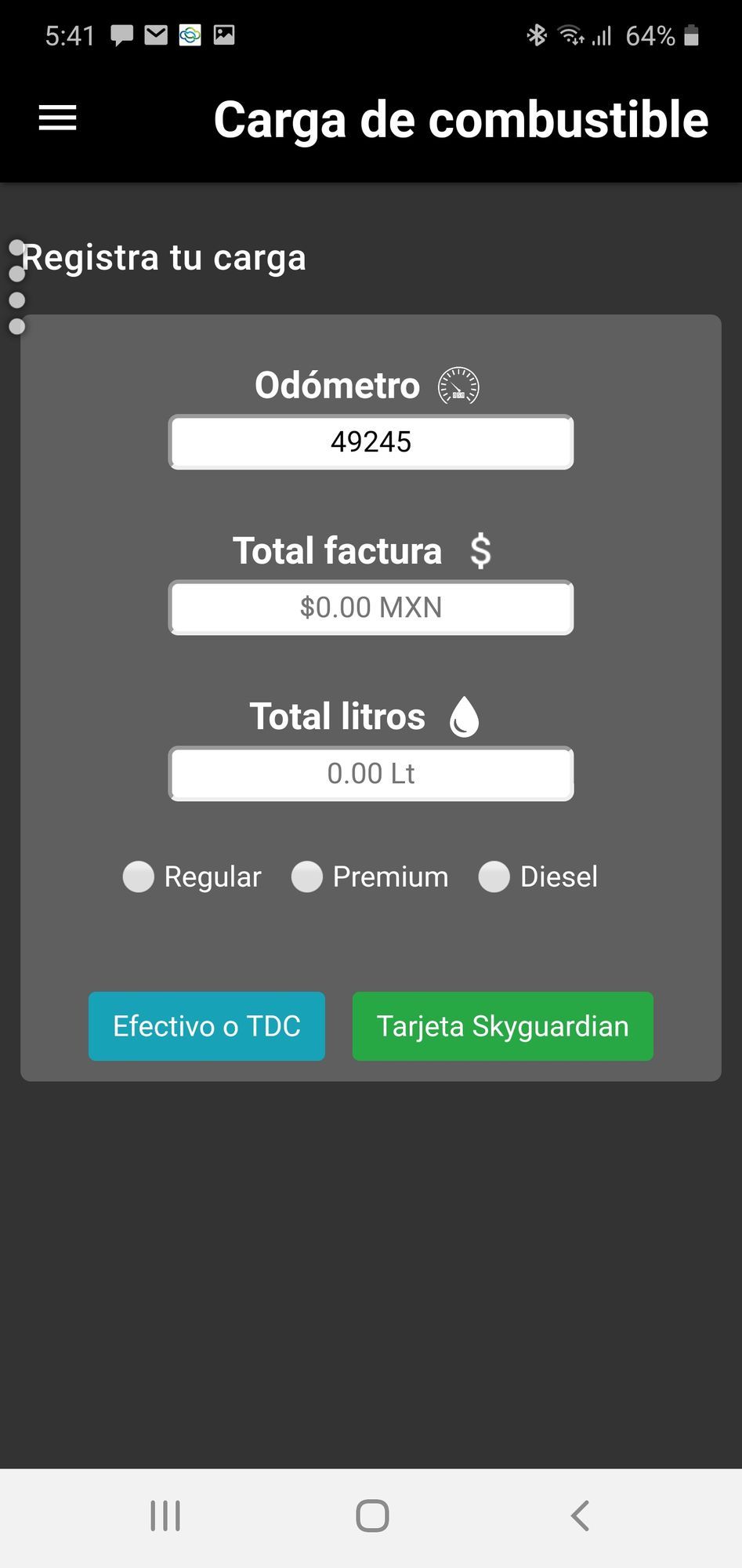Tap the Efectivo o TDC button
Screen dimensions: 742x1568
coord(207,1026)
